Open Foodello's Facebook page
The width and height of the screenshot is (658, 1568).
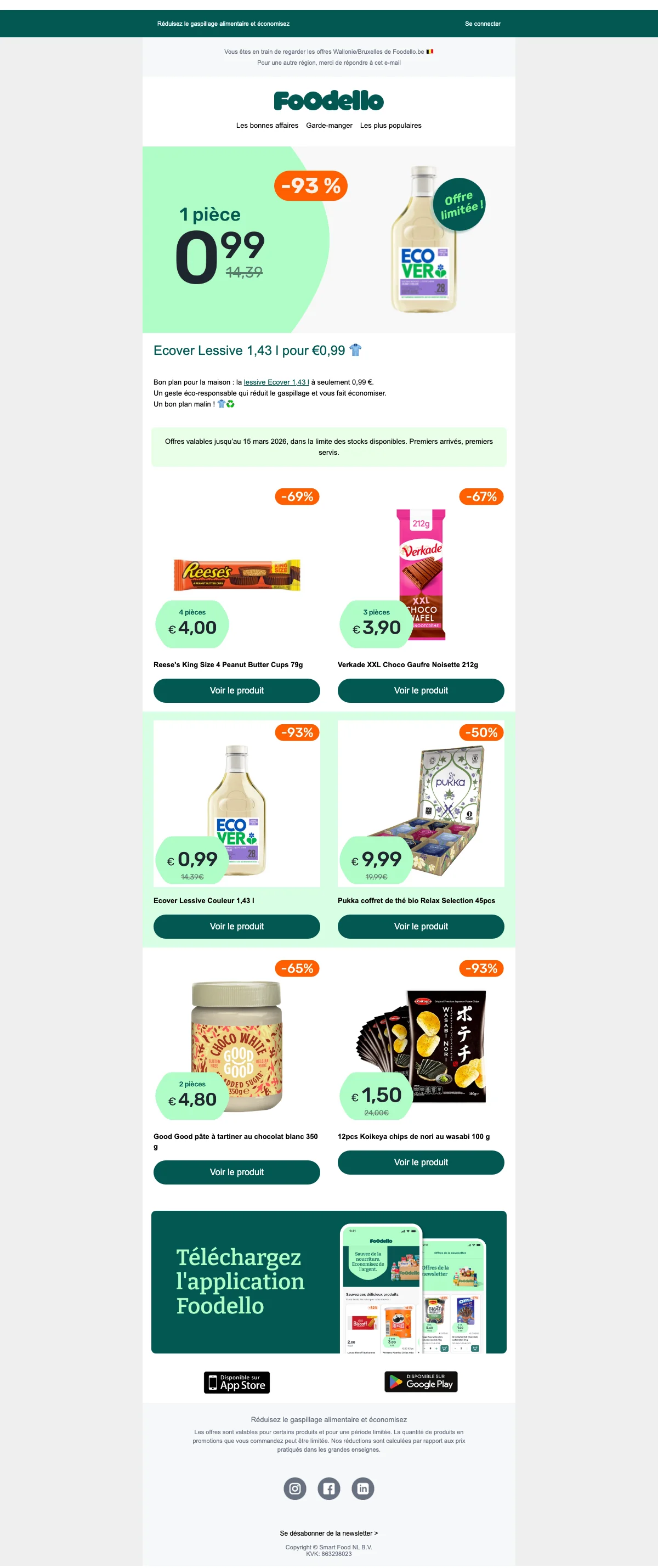(x=329, y=1488)
